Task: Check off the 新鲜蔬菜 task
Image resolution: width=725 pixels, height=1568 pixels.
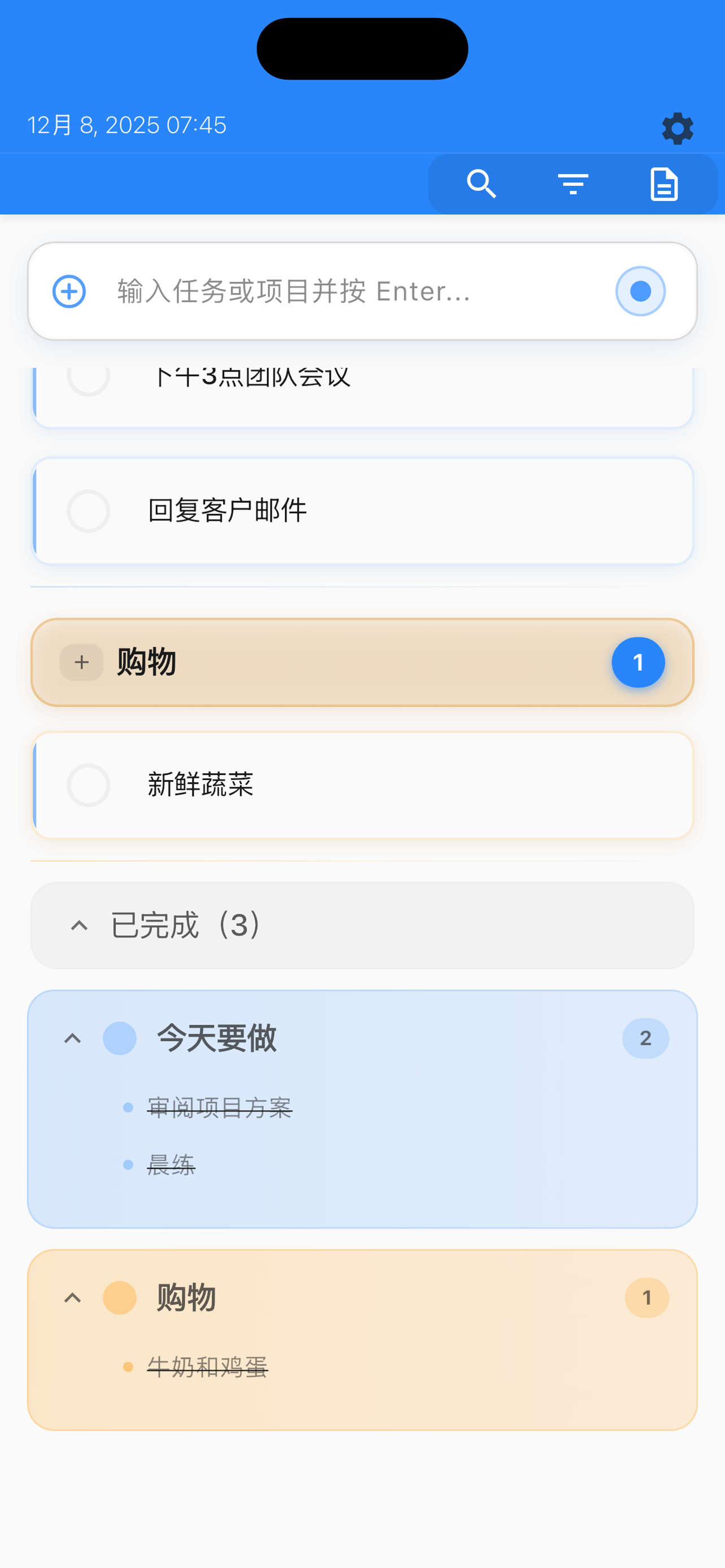Action: (89, 786)
